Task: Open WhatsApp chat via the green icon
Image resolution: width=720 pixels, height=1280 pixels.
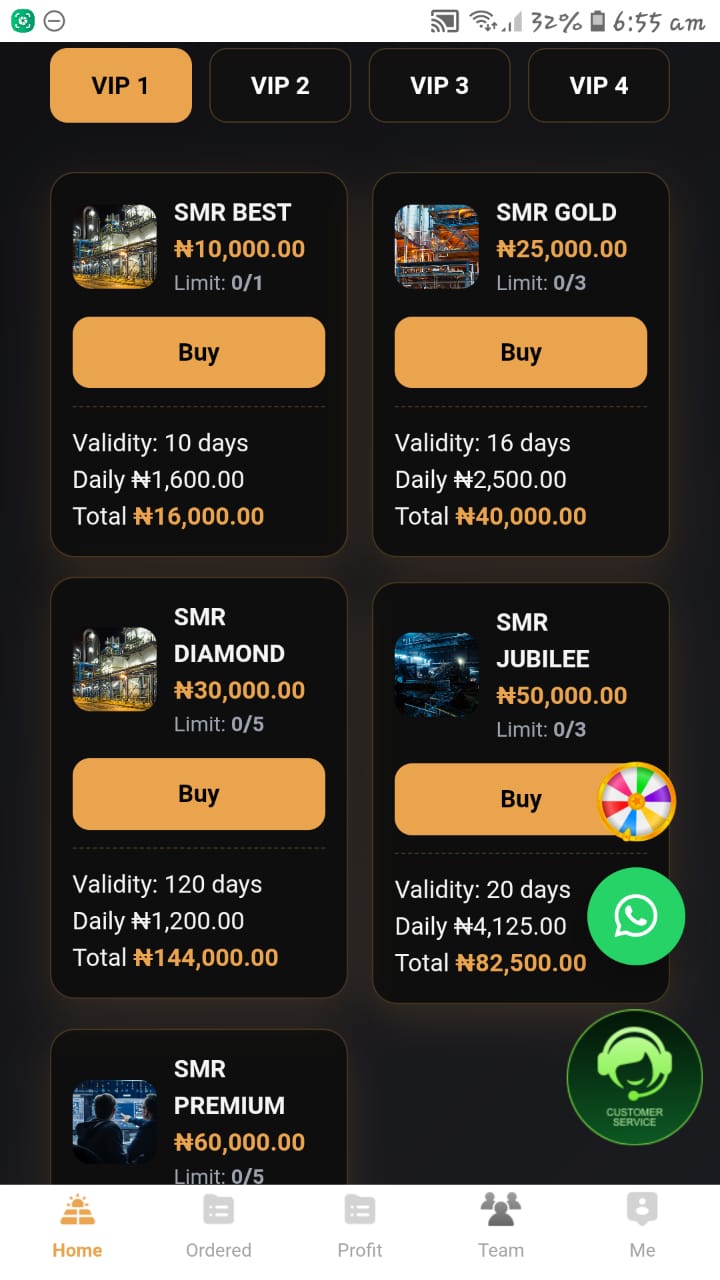Action: pyautogui.click(x=636, y=916)
